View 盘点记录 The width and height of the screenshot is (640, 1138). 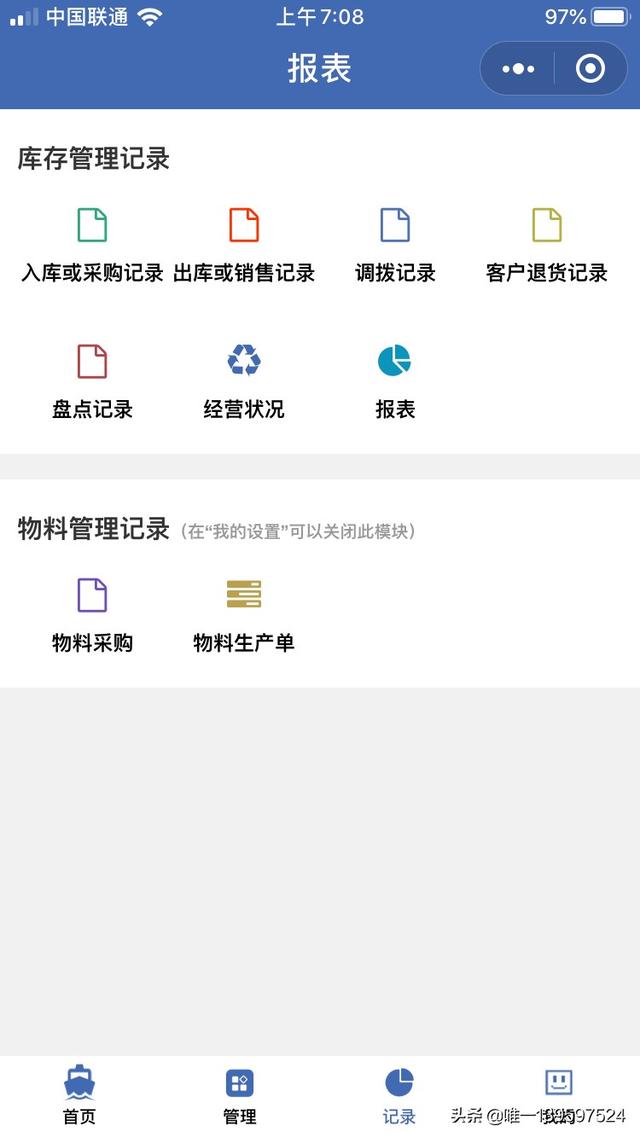point(92,382)
